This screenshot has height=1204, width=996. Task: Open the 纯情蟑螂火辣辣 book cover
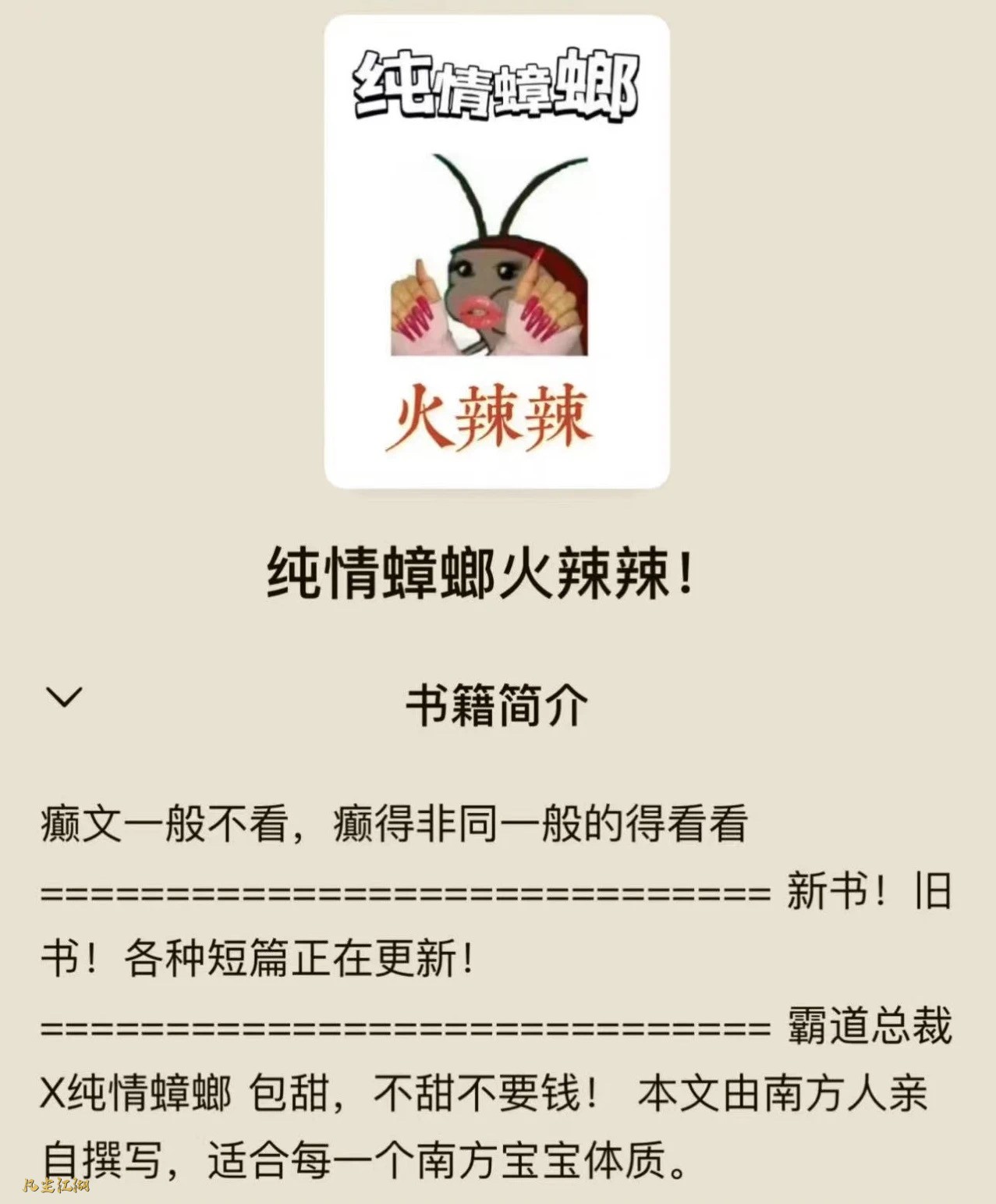[x=497, y=252]
